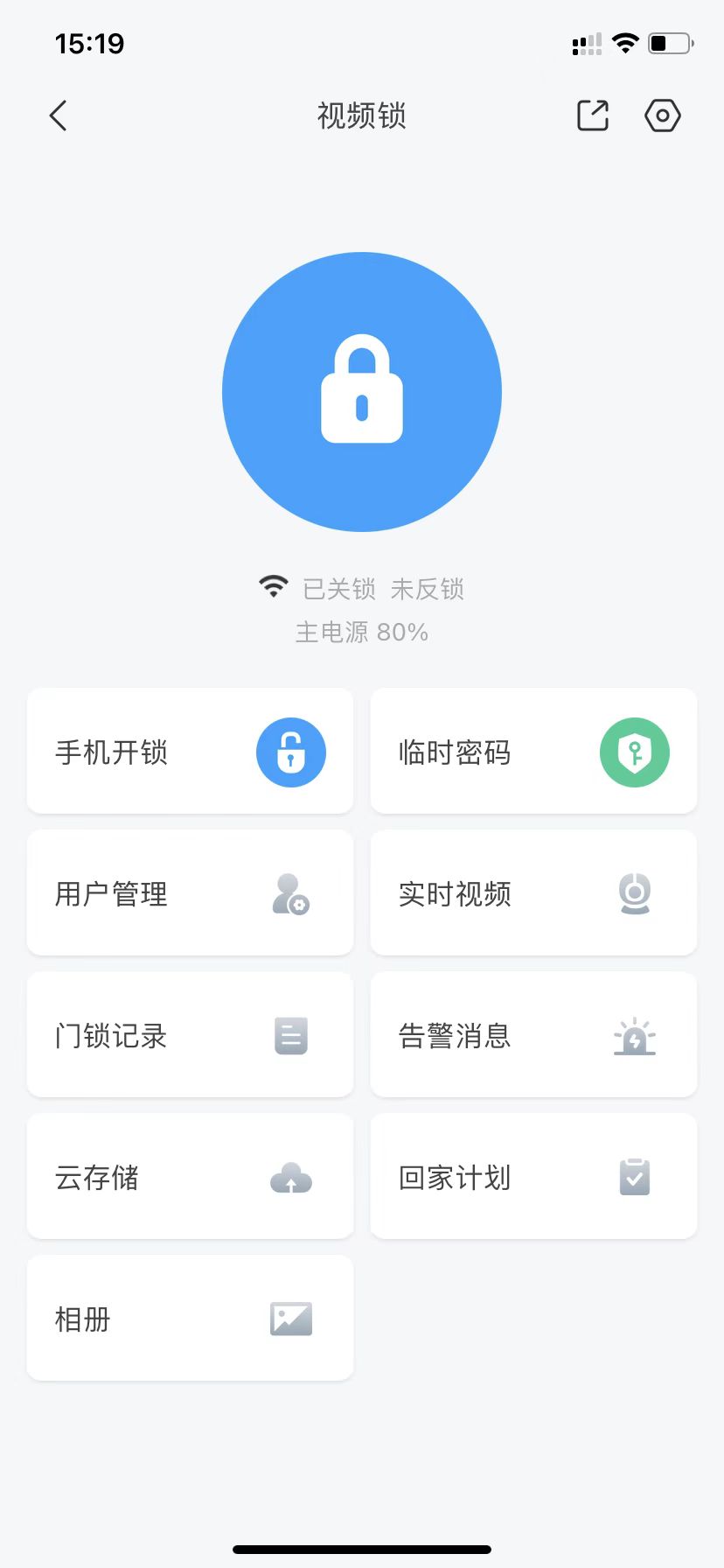Viewport: 724px width, 1568px height.
Task: Open 云存储 card
Action: tap(191, 1176)
